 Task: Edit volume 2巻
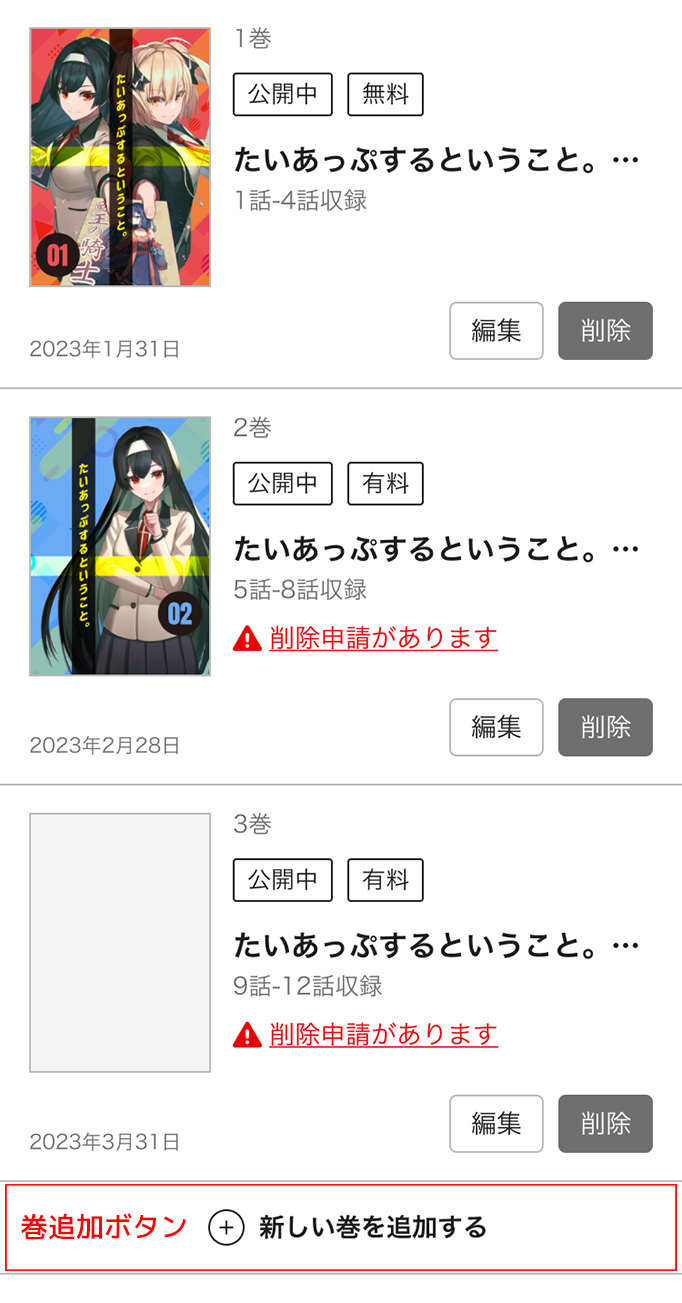click(x=496, y=727)
